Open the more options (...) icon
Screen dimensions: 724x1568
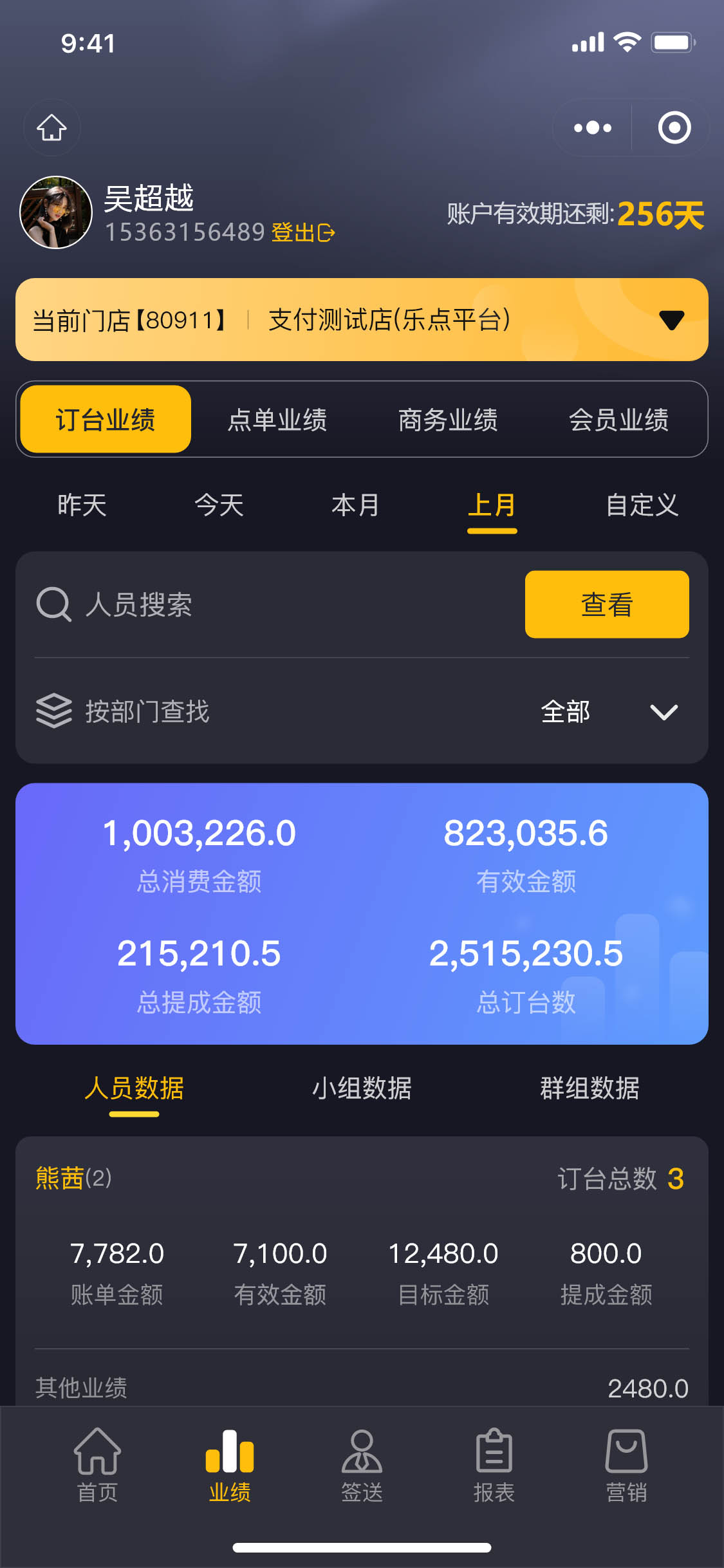point(591,127)
